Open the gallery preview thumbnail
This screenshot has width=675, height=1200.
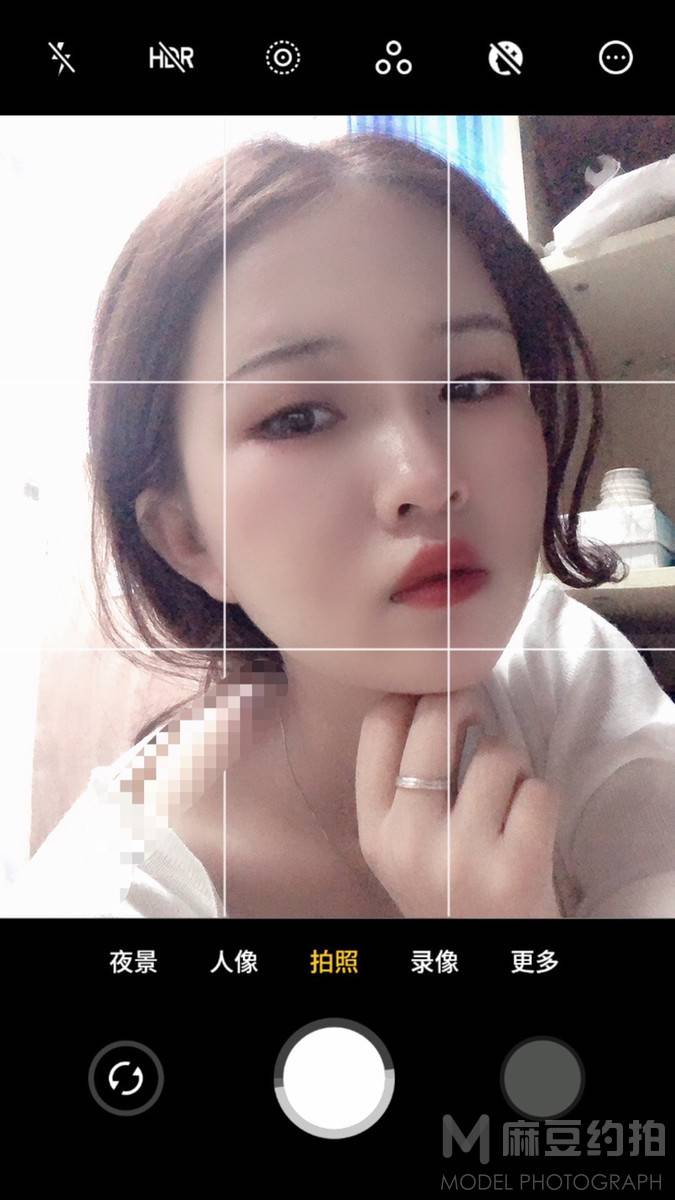tap(542, 1078)
